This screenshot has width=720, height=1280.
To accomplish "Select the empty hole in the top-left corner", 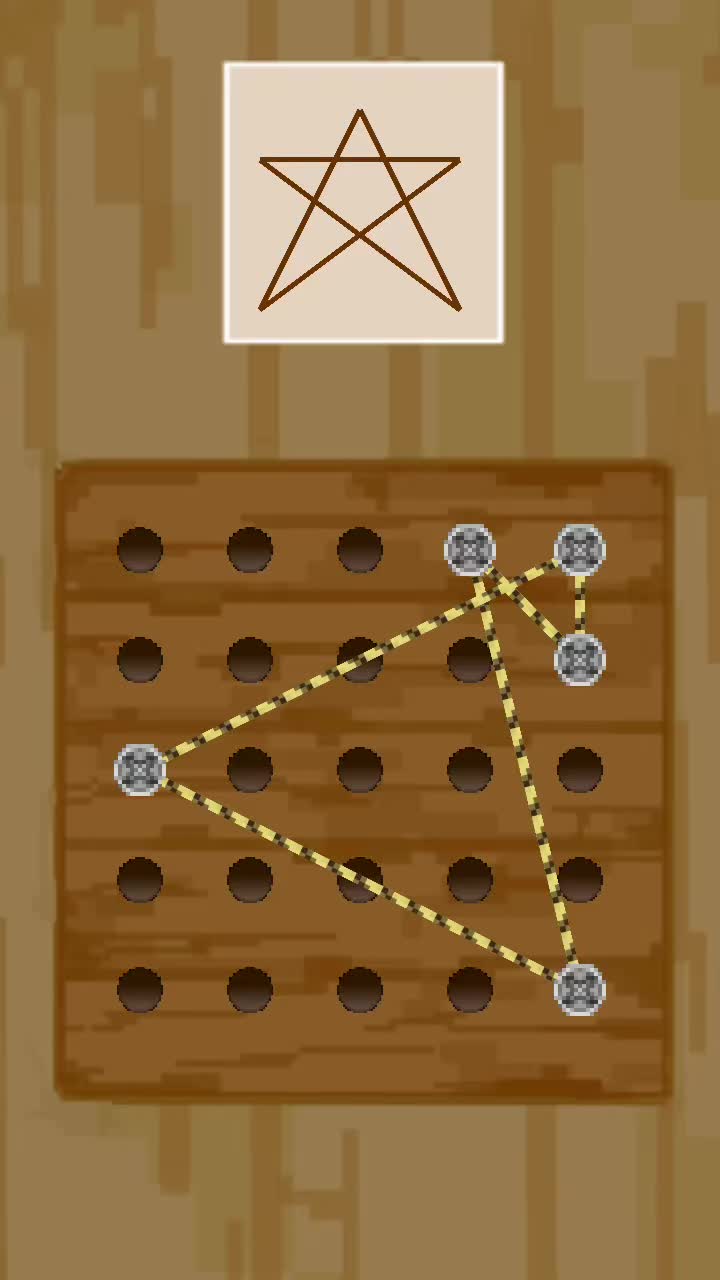I will point(140,550).
